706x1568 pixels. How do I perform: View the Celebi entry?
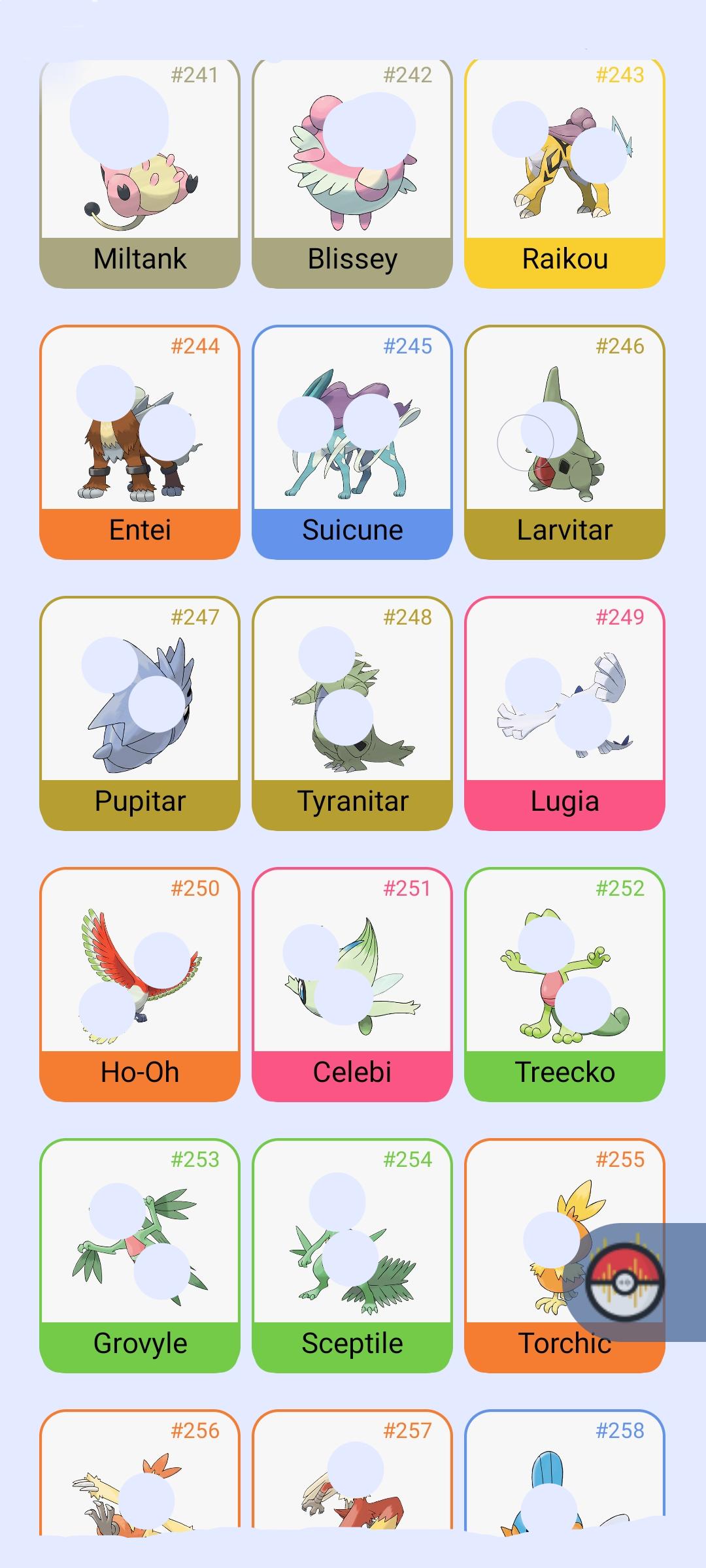pyautogui.click(x=352, y=985)
